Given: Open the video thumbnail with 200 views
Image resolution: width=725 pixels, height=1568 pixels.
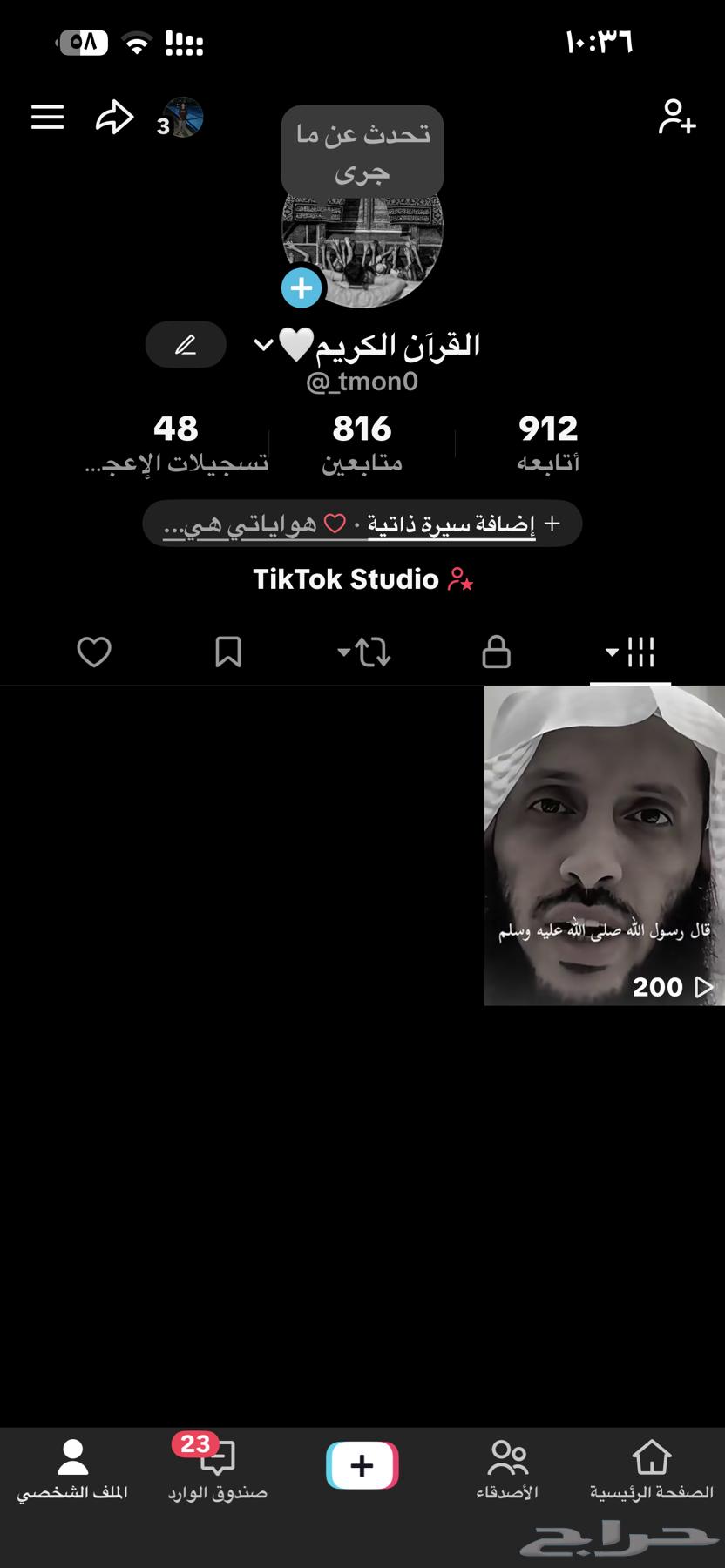Looking at the screenshot, I should pyautogui.click(x=605, y=845).
